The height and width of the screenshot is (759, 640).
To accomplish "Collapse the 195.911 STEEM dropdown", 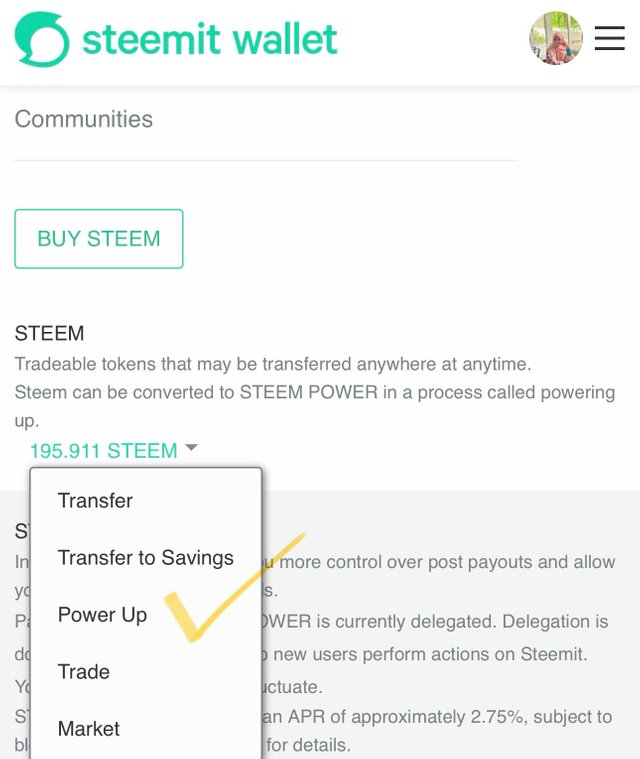I will (x=113, y=451).
